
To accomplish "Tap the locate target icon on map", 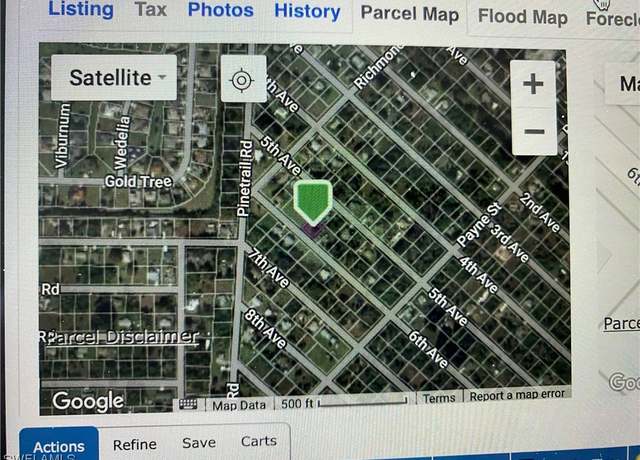I will [240, 78].
